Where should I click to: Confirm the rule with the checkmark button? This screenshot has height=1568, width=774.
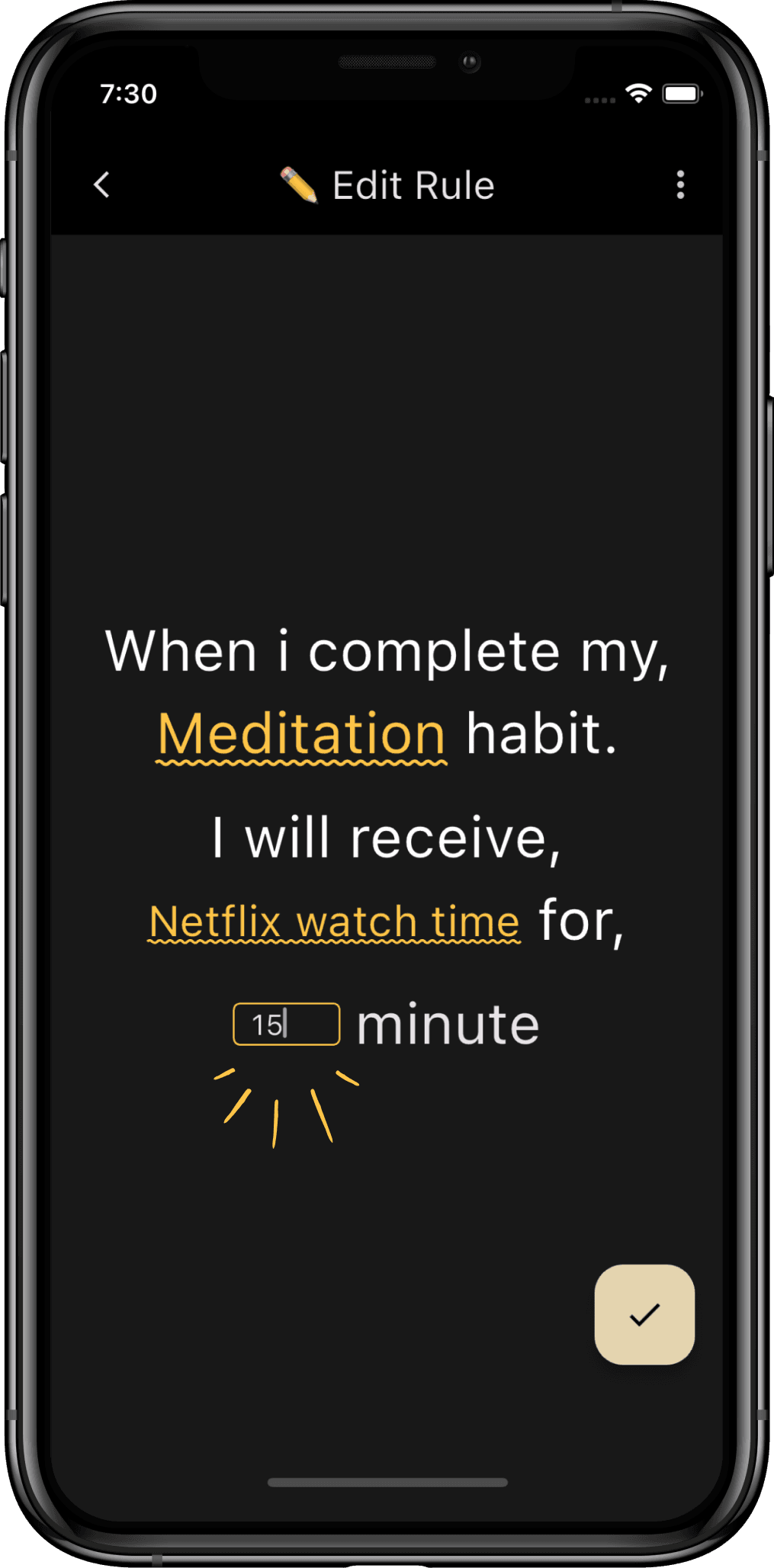(x=644, y=1314)
